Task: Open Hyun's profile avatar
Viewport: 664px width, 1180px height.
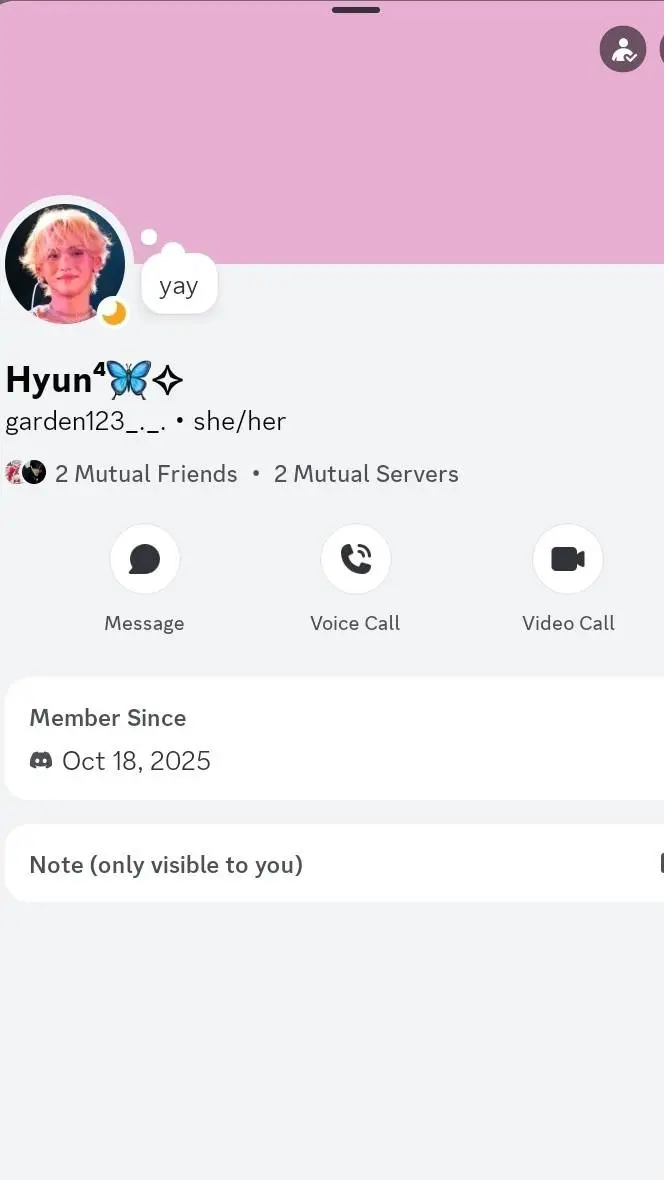Action: [65, 264]
